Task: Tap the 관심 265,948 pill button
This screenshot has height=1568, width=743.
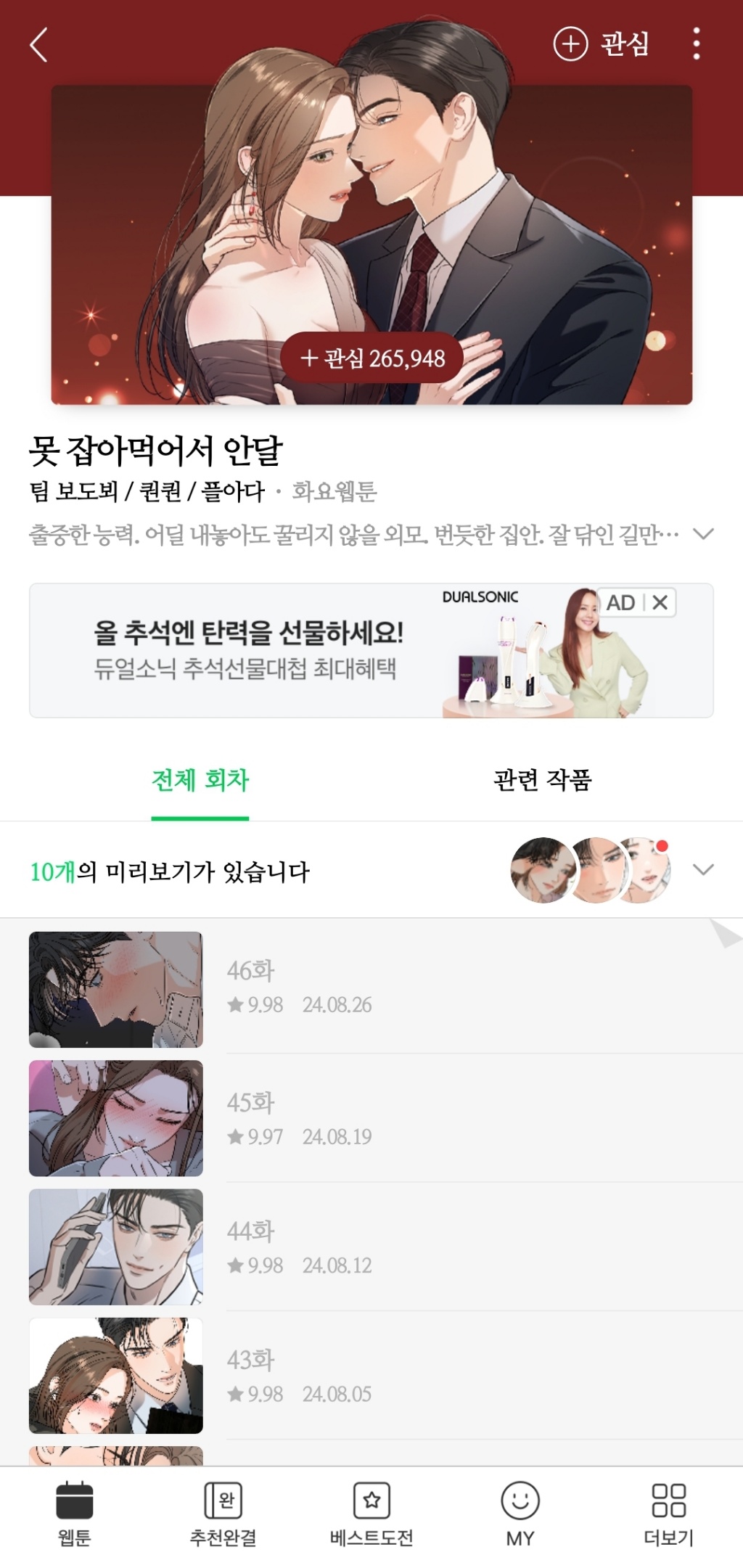Action: coord(372,358)
